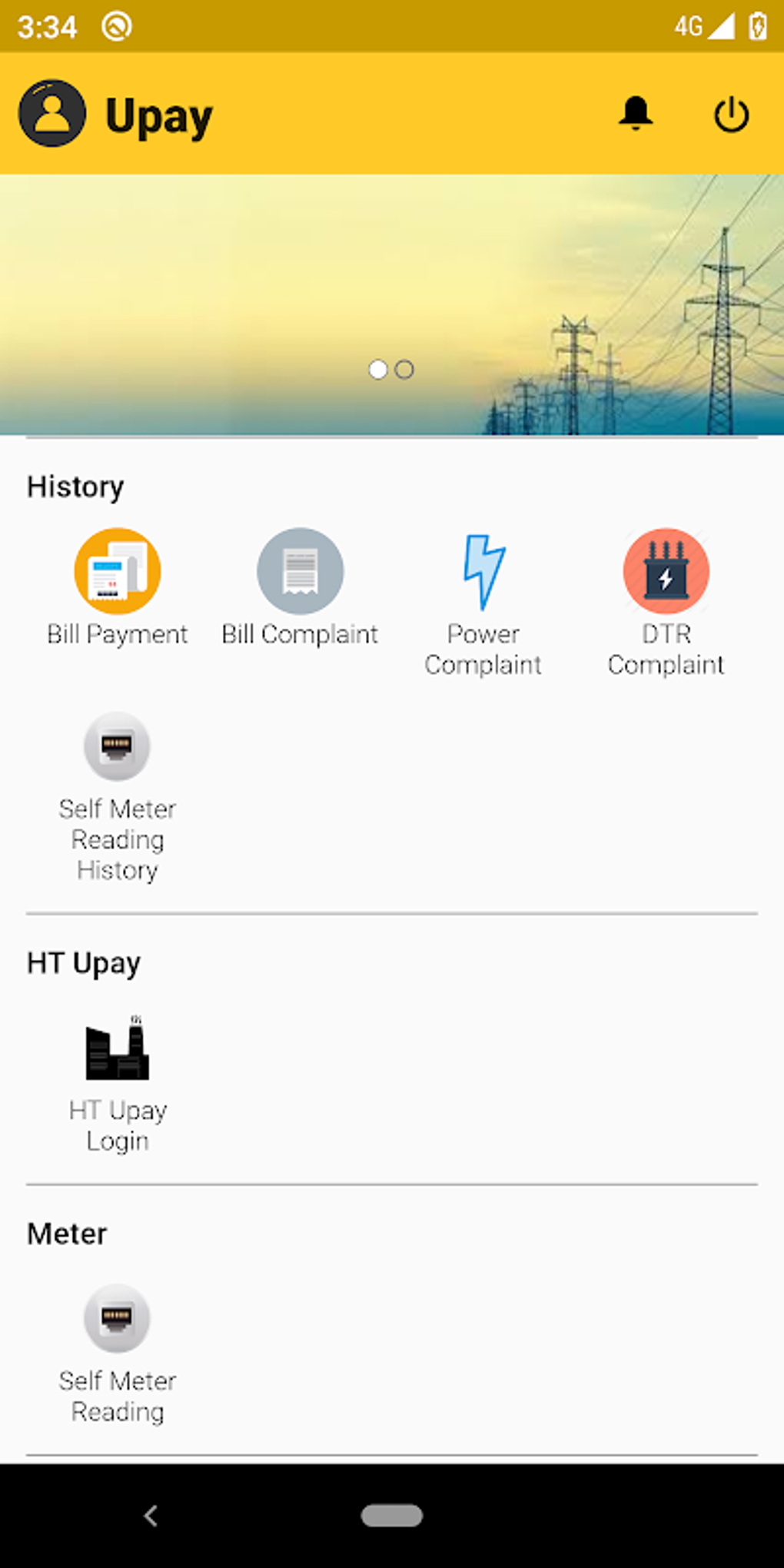Tap the Bill Payment label
Viewport: 784px width, 1568px height.
tap(117, 634)
